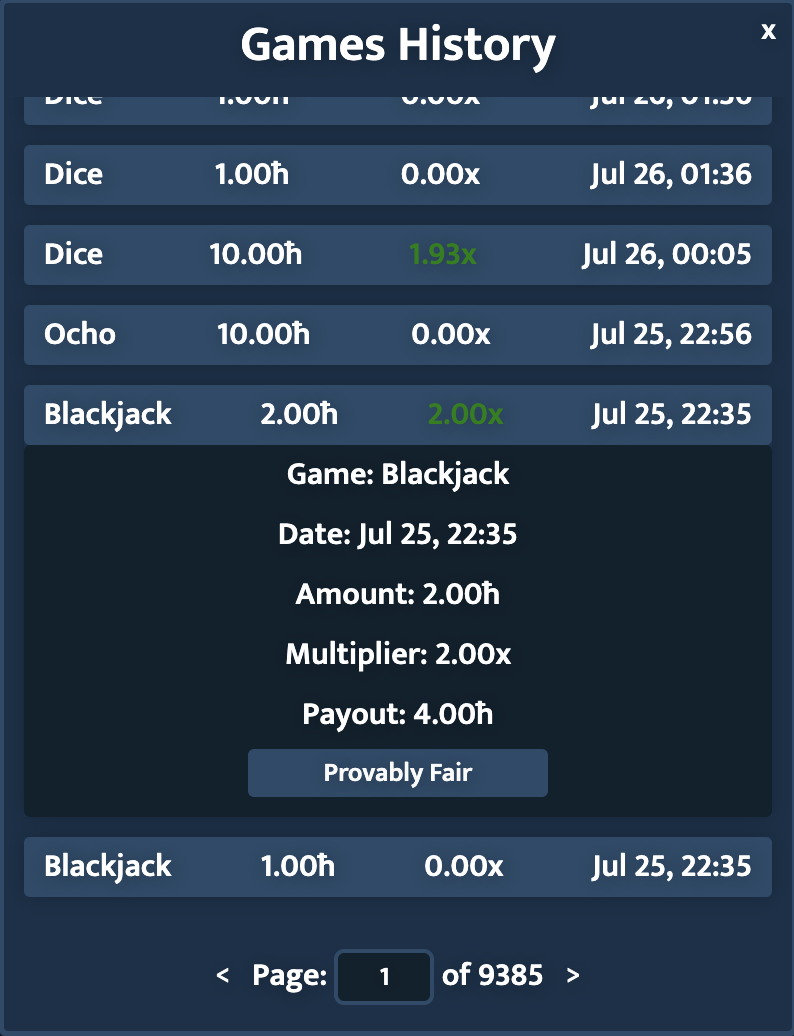Edit the page number field
The height and width of the screenshot is (1036, 794).
384,977
